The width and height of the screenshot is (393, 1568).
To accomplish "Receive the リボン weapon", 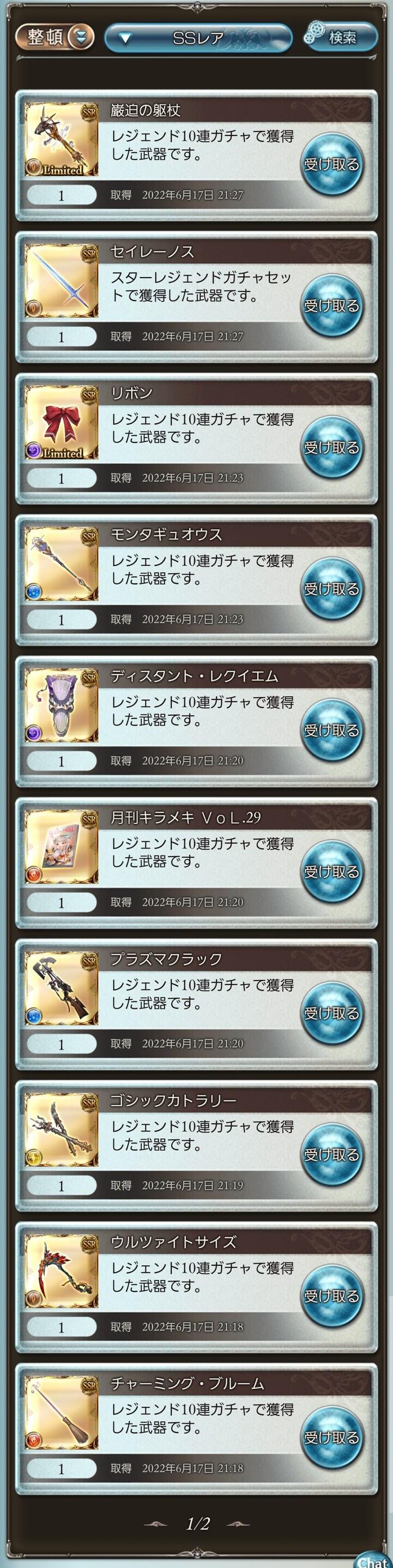I will coord(331,447).
